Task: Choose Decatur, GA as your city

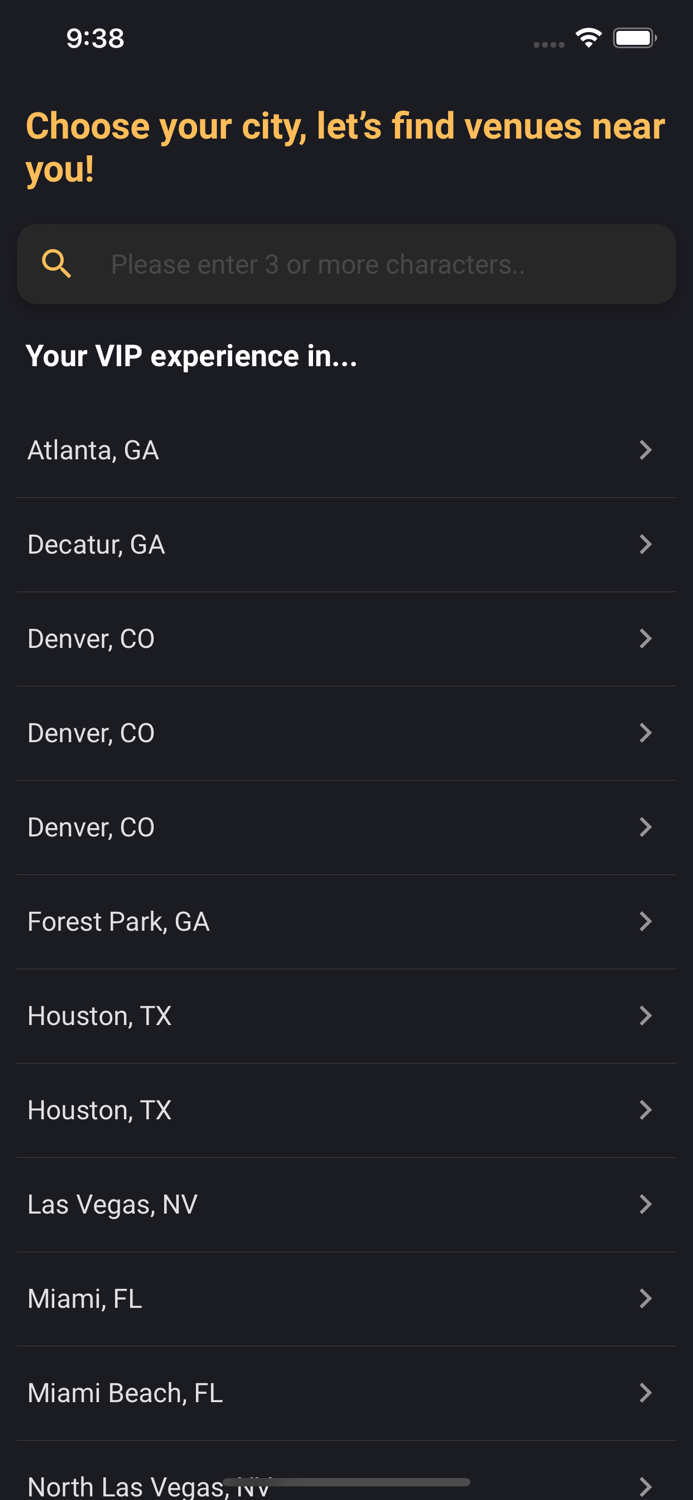Action: (x=346, y=545)
